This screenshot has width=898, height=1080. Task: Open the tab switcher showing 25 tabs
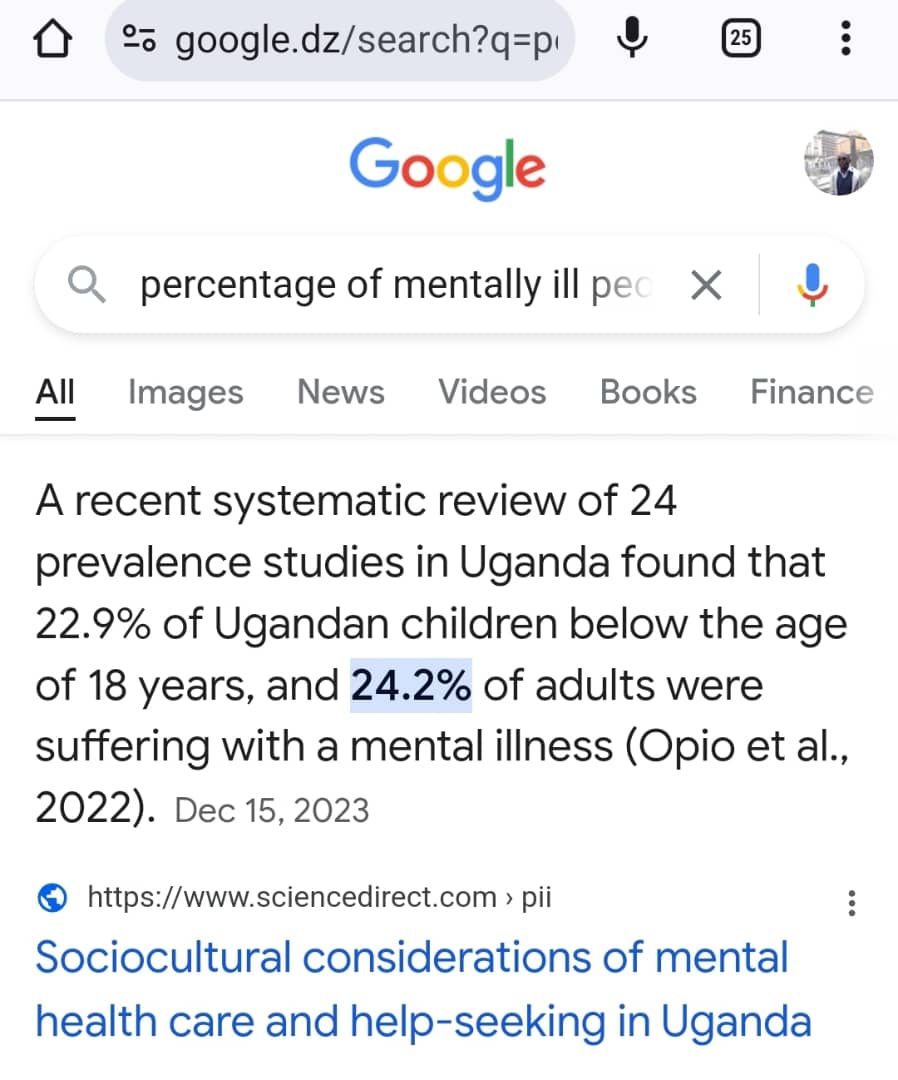(x=740, y=40)
